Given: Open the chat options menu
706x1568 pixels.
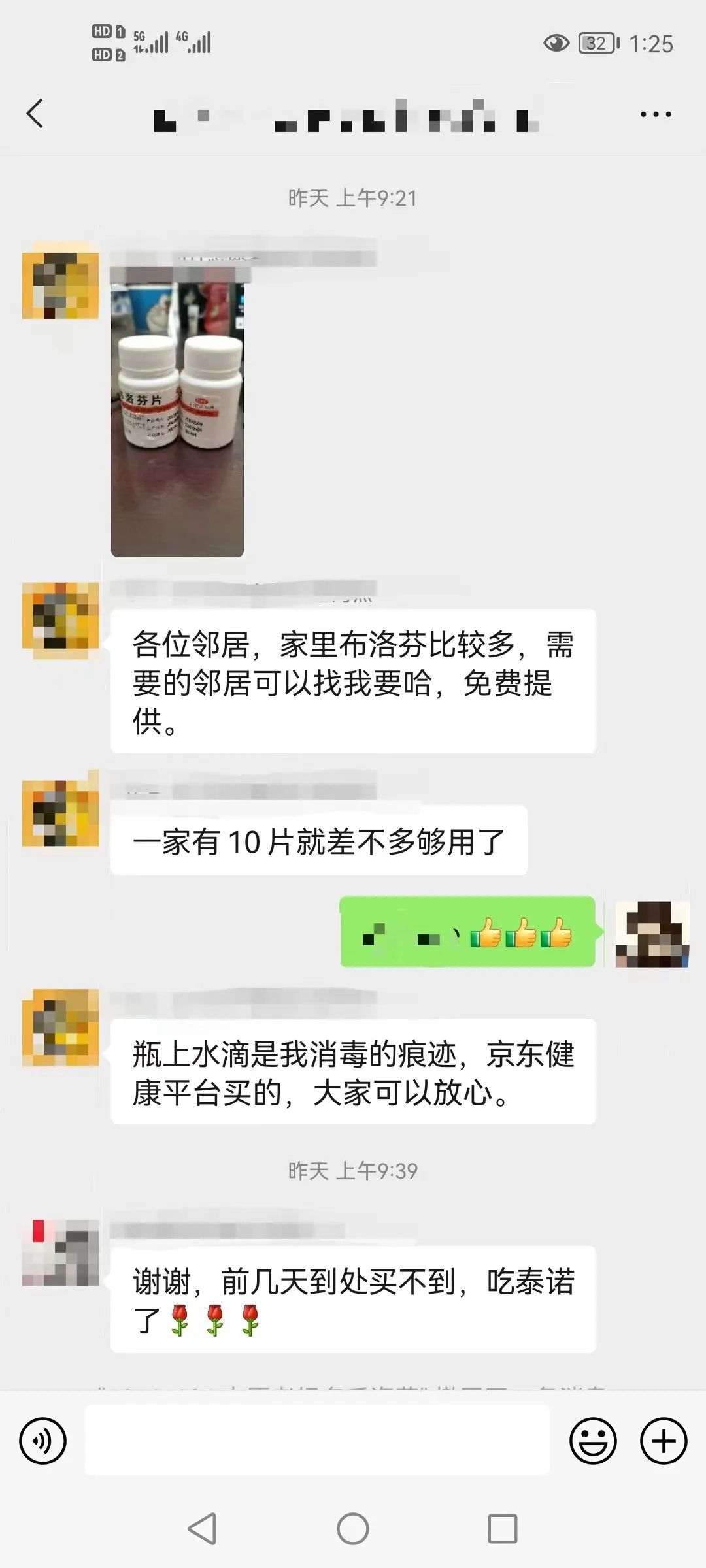Looking at the screenshot, I should click(655, 114).
